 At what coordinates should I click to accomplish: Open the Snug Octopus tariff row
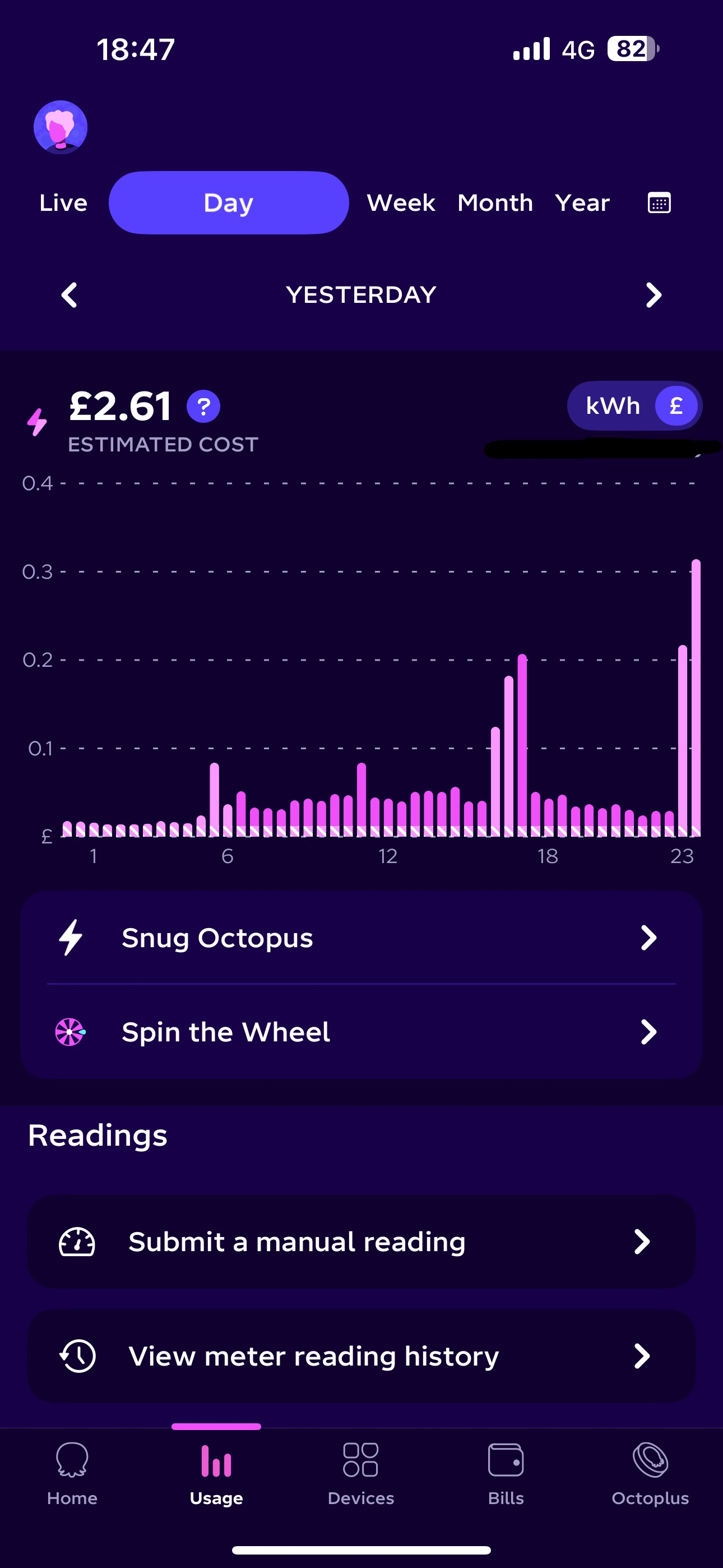pyautogui.click(x=361, y=938)
